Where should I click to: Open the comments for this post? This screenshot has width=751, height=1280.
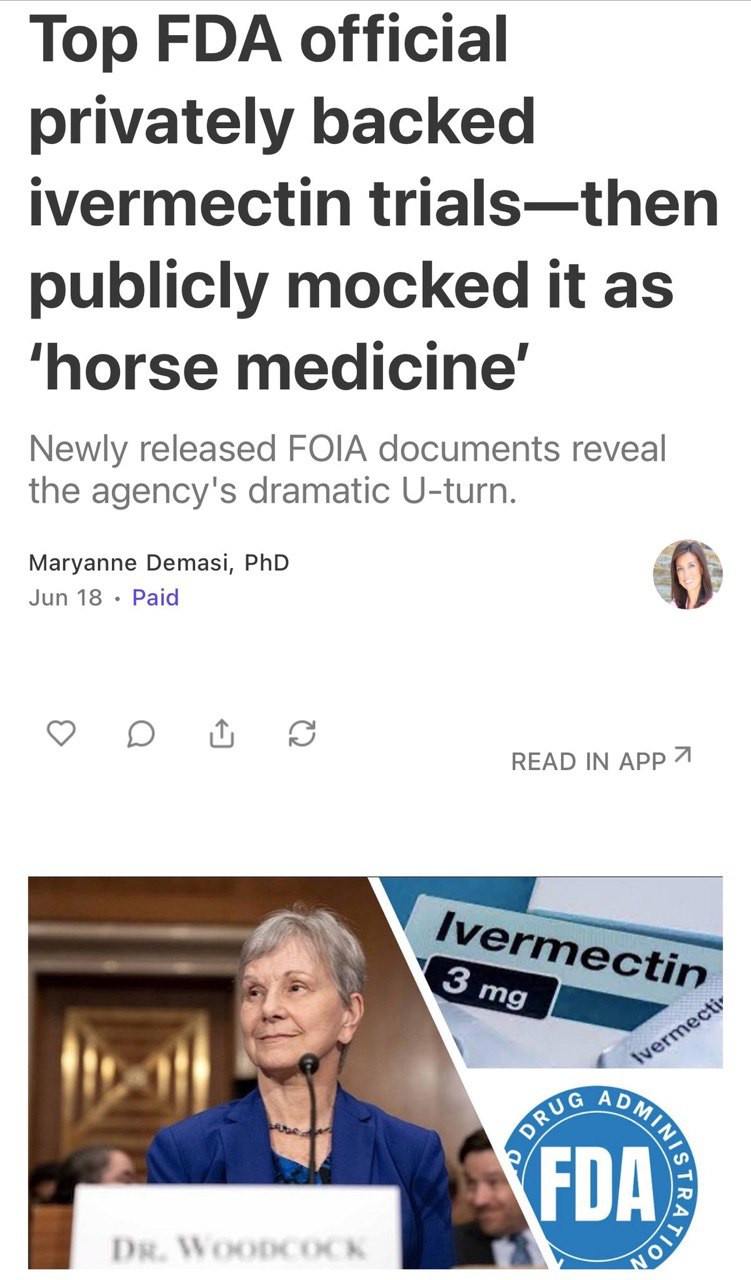[141, 734]
